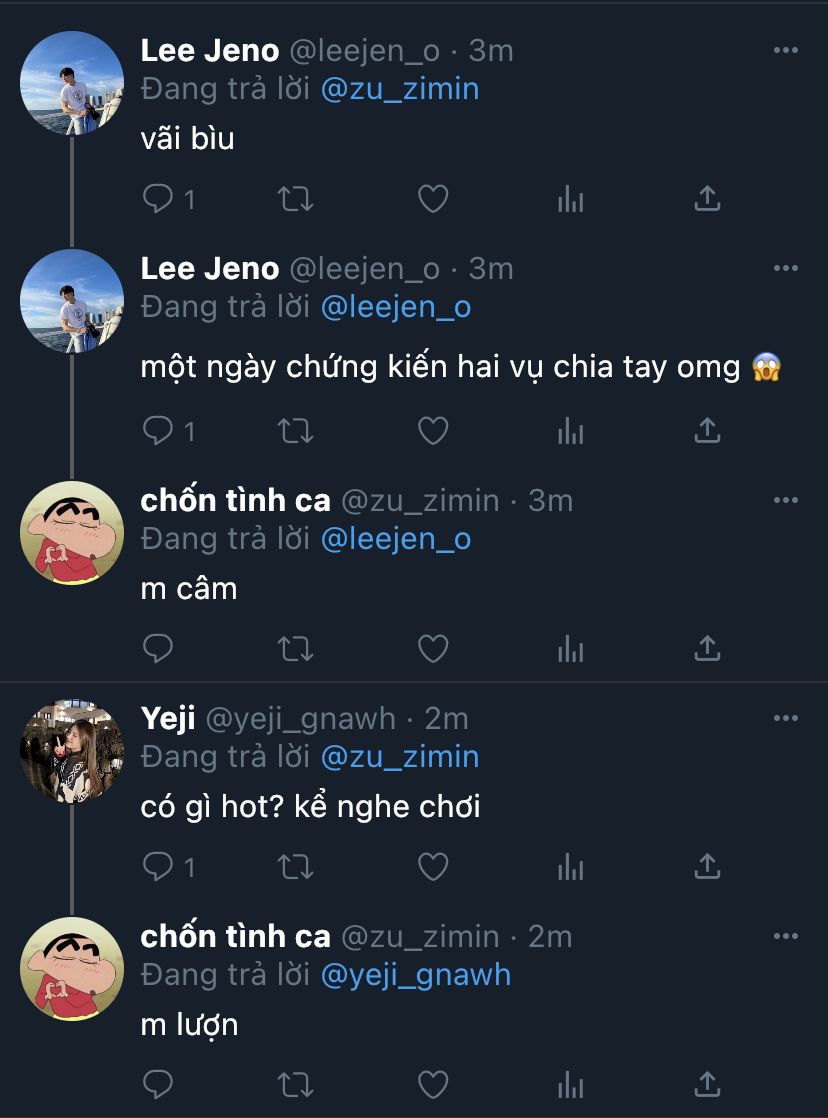The width and height of the screenshot is (828, 1118).
Task: Open chốn tình ca's avatar on "m câm" tweet
Action: [72, 534]
